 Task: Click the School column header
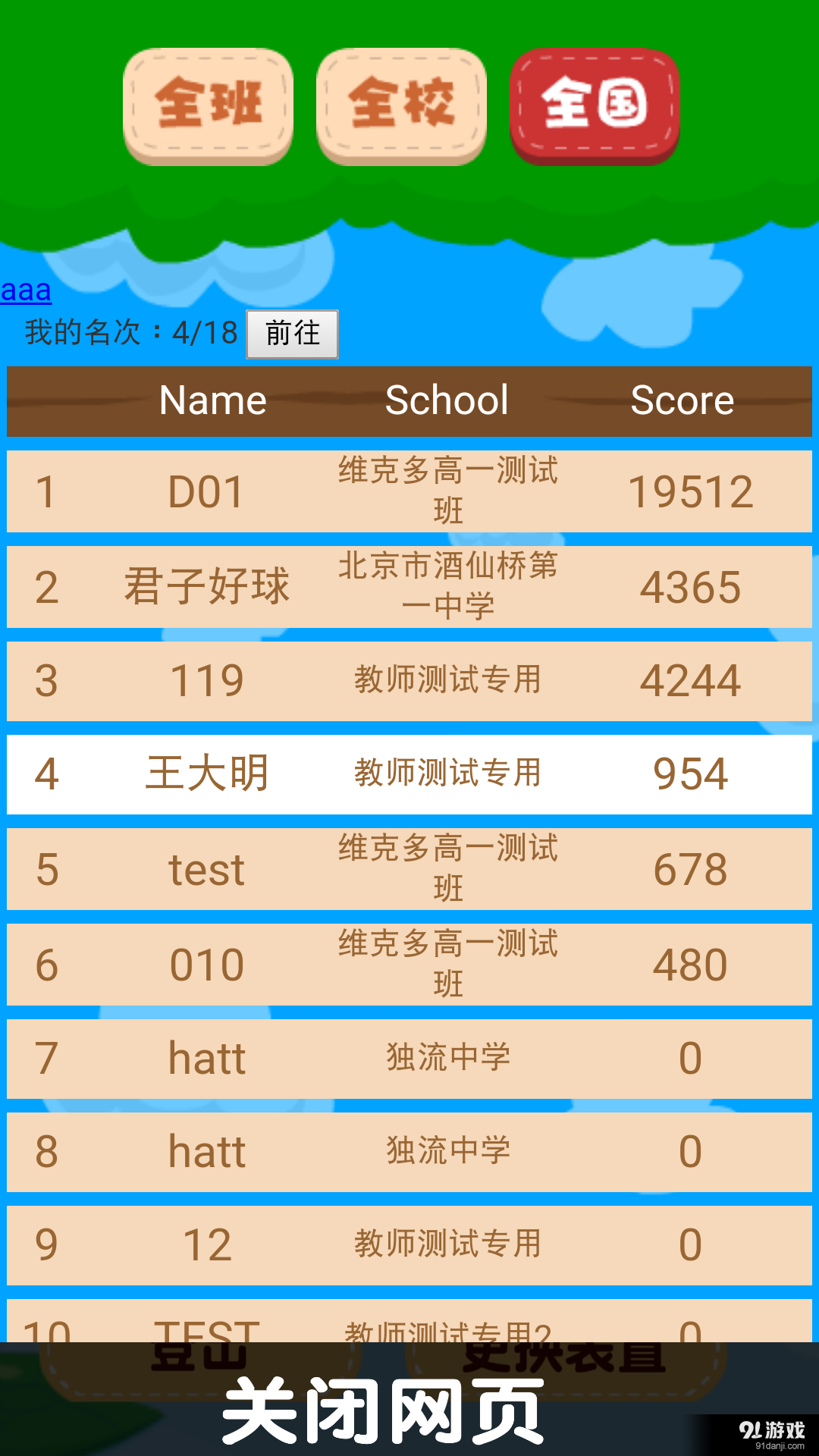447,400
